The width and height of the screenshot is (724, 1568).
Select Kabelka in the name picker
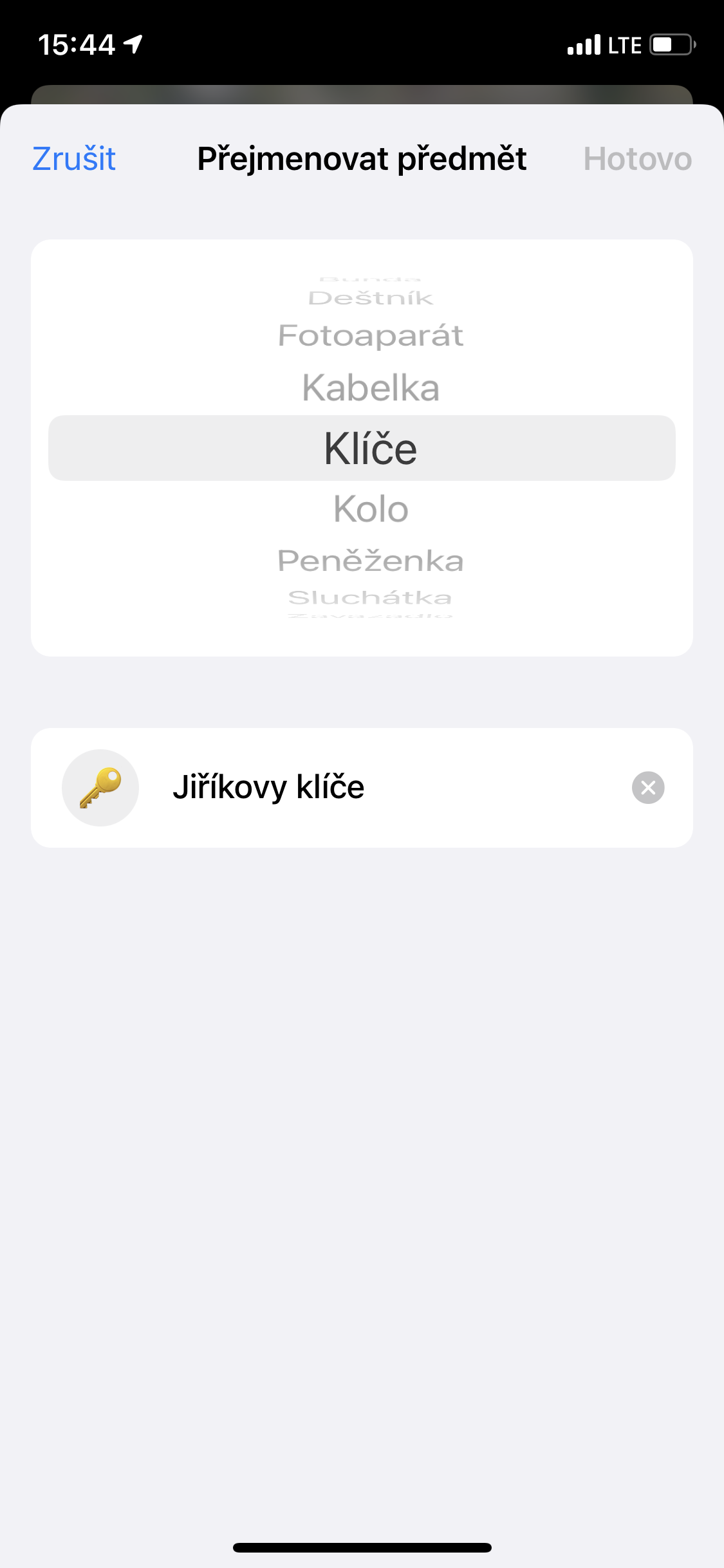click(x=371, y=388)
